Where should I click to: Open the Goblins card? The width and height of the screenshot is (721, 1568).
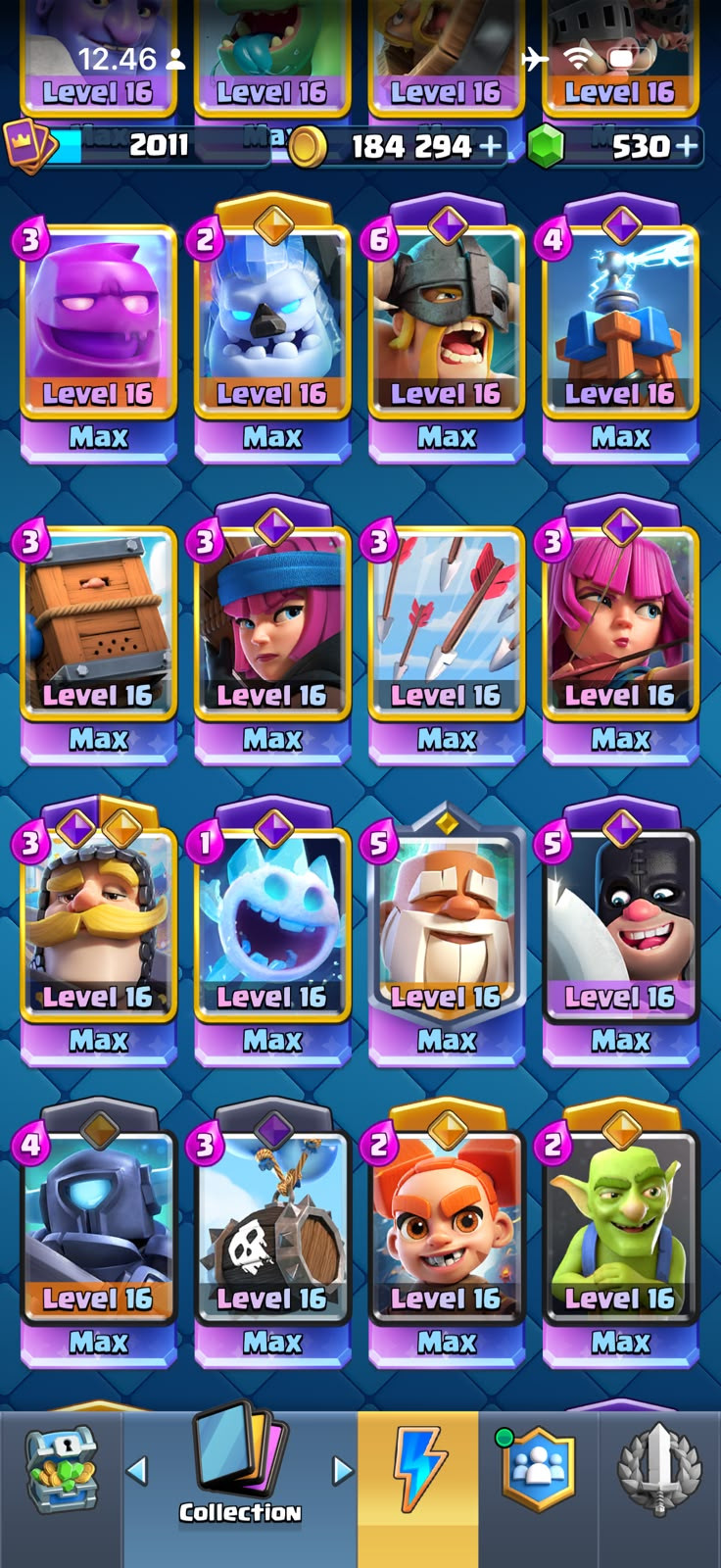tap(621, 1233)
